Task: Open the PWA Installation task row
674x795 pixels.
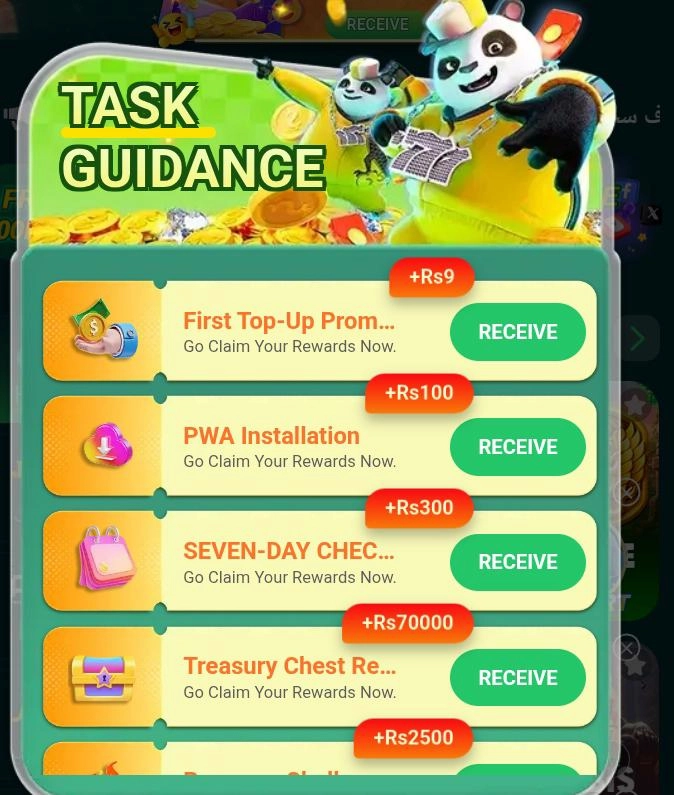Action: [x=289, y=447]
